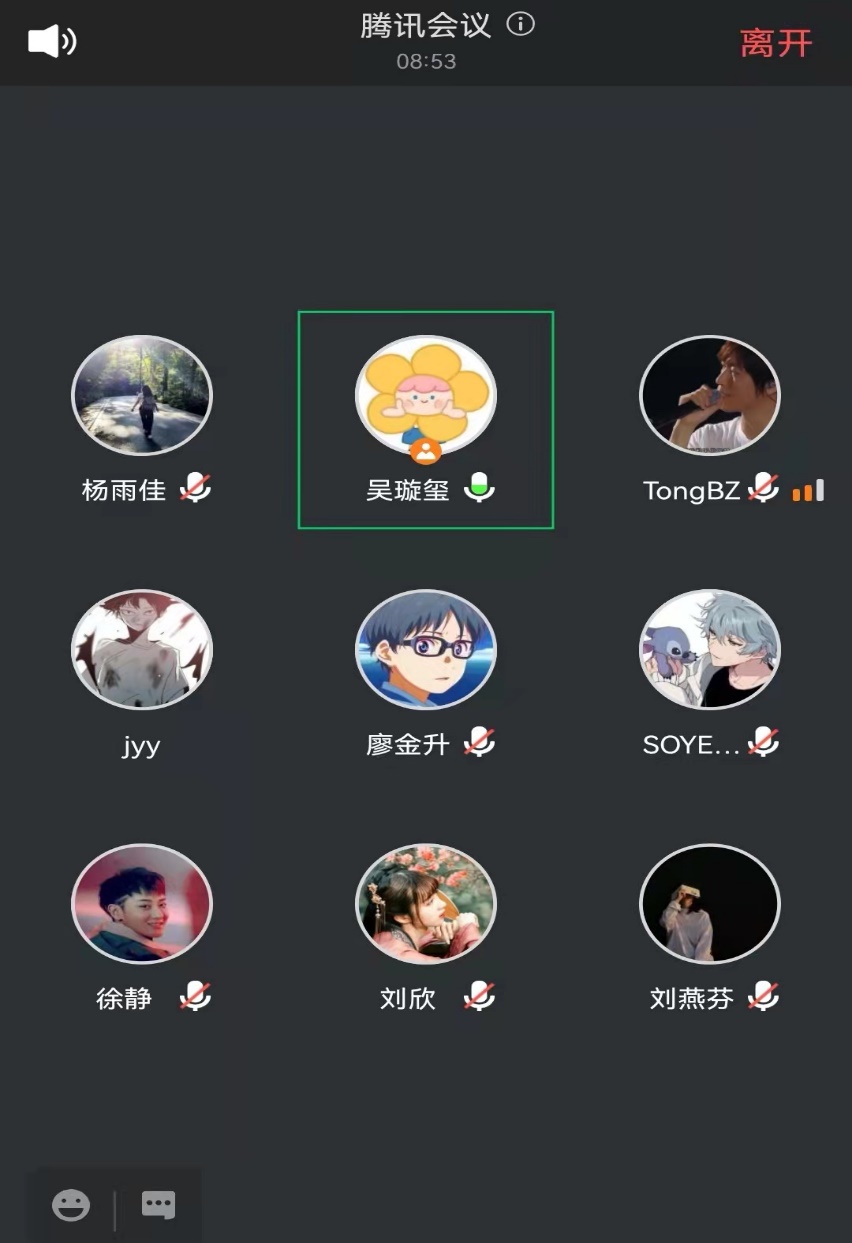Open the emoji reactions icon
Viewport: 852px width, 1243px height.
[x=71, y=1205]
